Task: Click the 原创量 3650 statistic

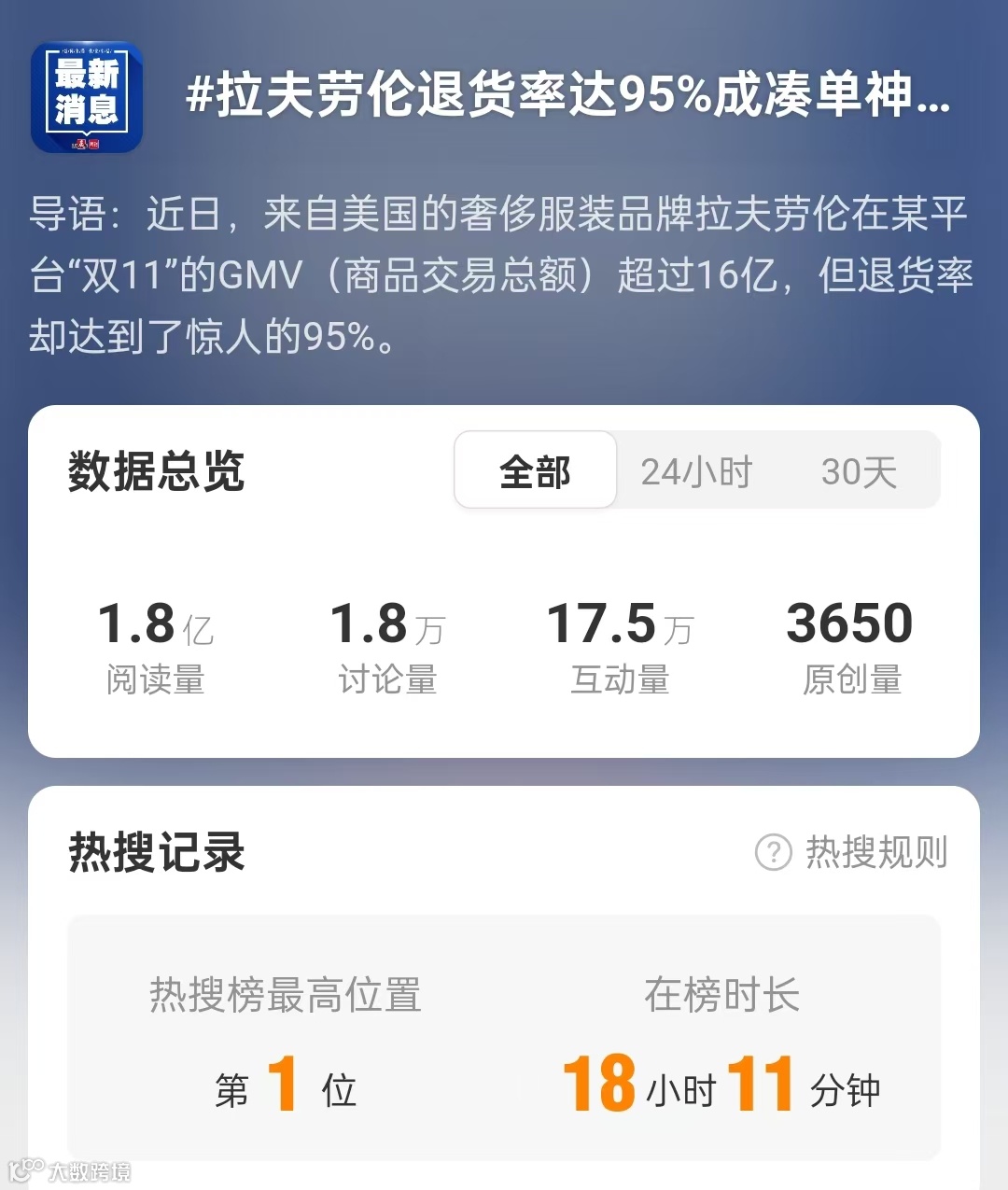Action: (x=850, y=644)
